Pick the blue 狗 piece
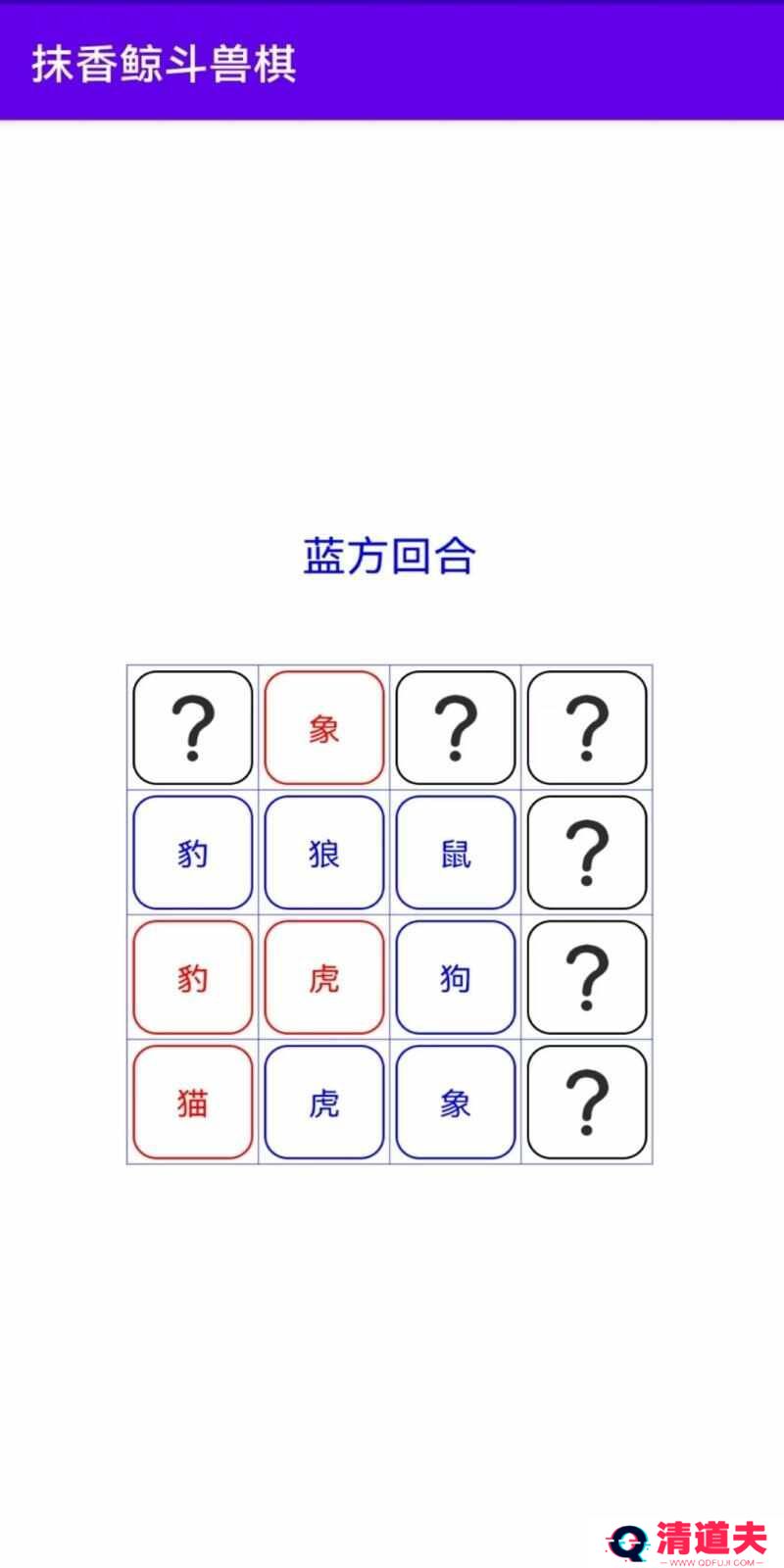Image resolution: width=784 pixels, height=1568 pixels. tap(455, 977)
